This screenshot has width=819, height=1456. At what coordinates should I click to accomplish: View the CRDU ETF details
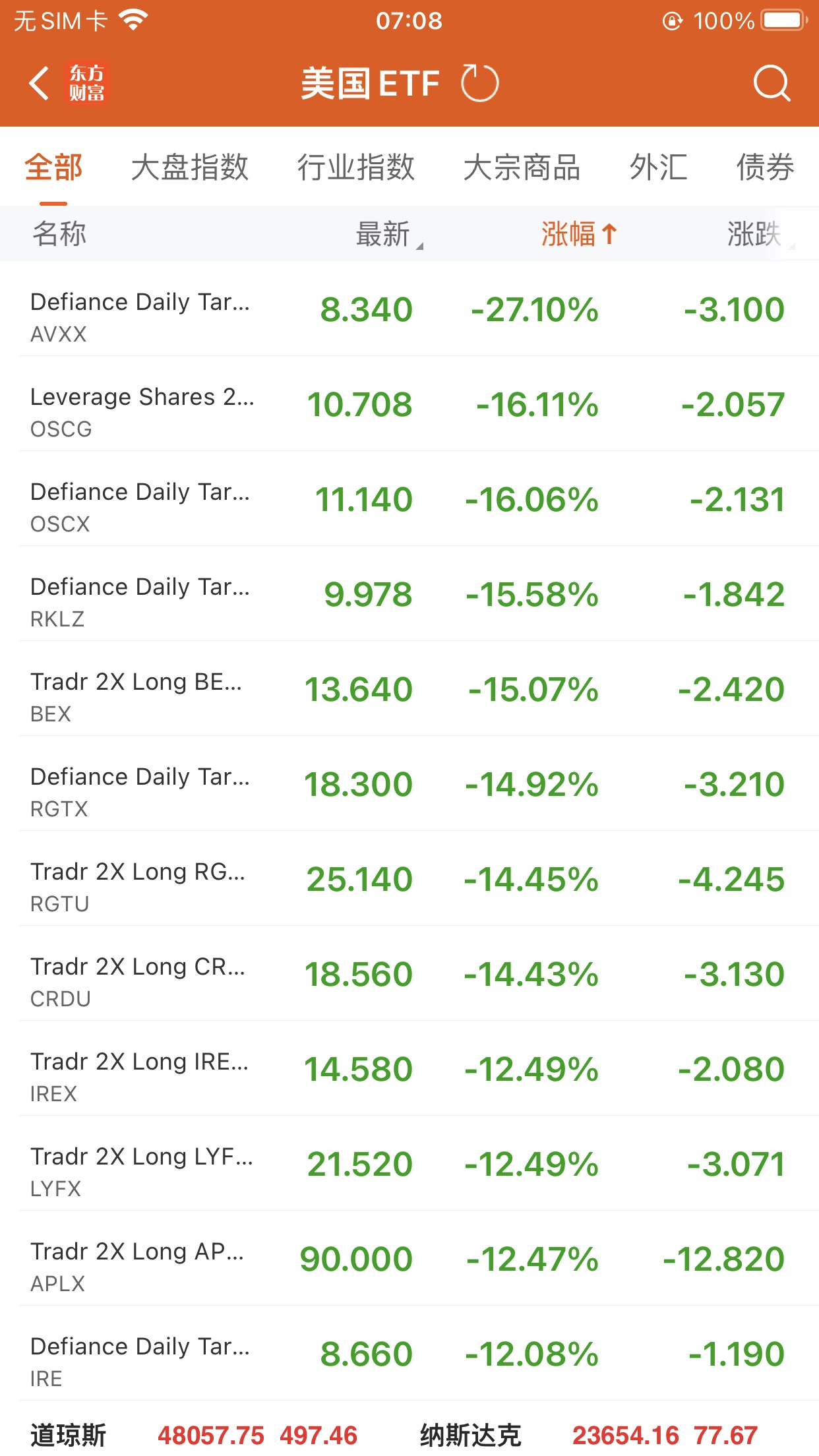[x=409, y=974]
